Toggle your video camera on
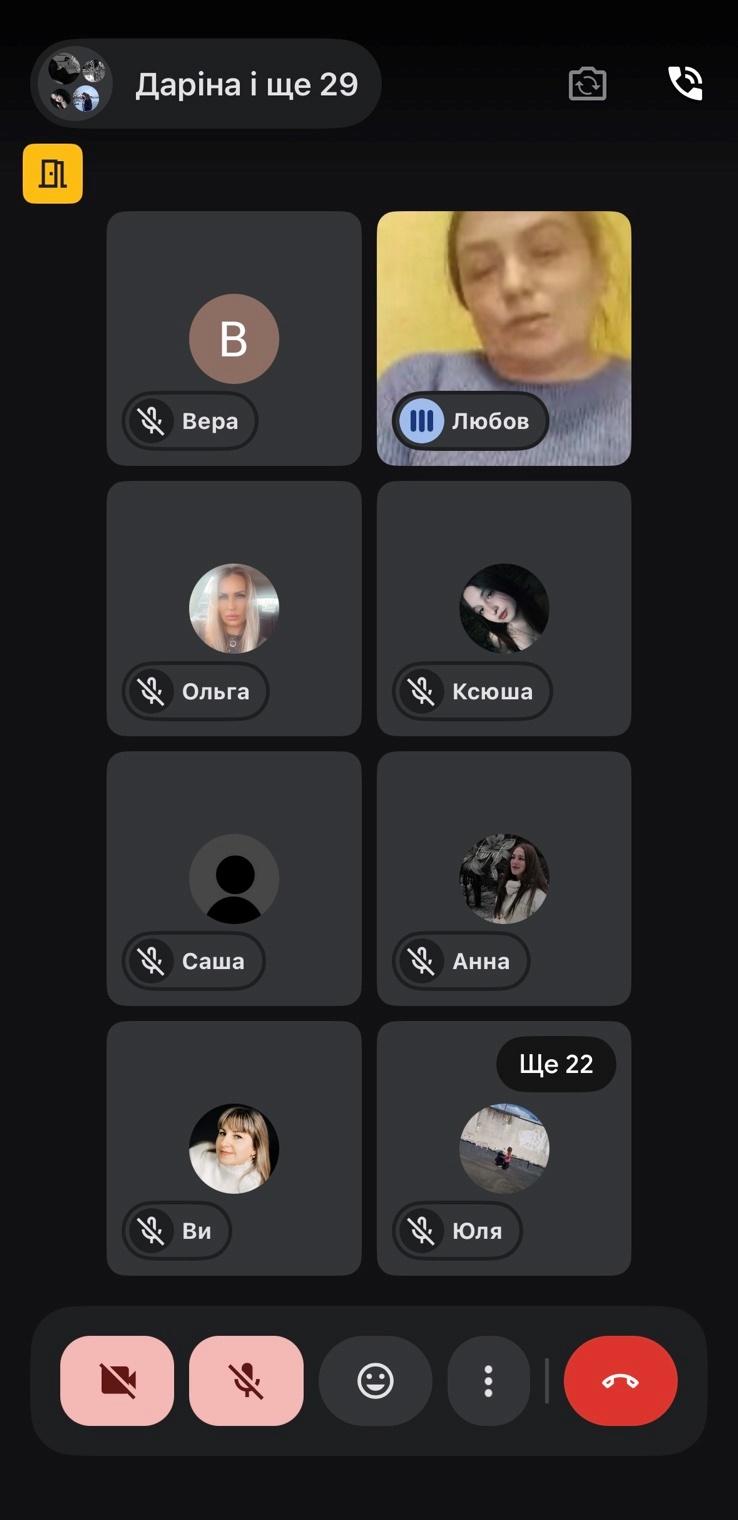The height and width of the screenshot is (1520, 738). point(117,1381)
